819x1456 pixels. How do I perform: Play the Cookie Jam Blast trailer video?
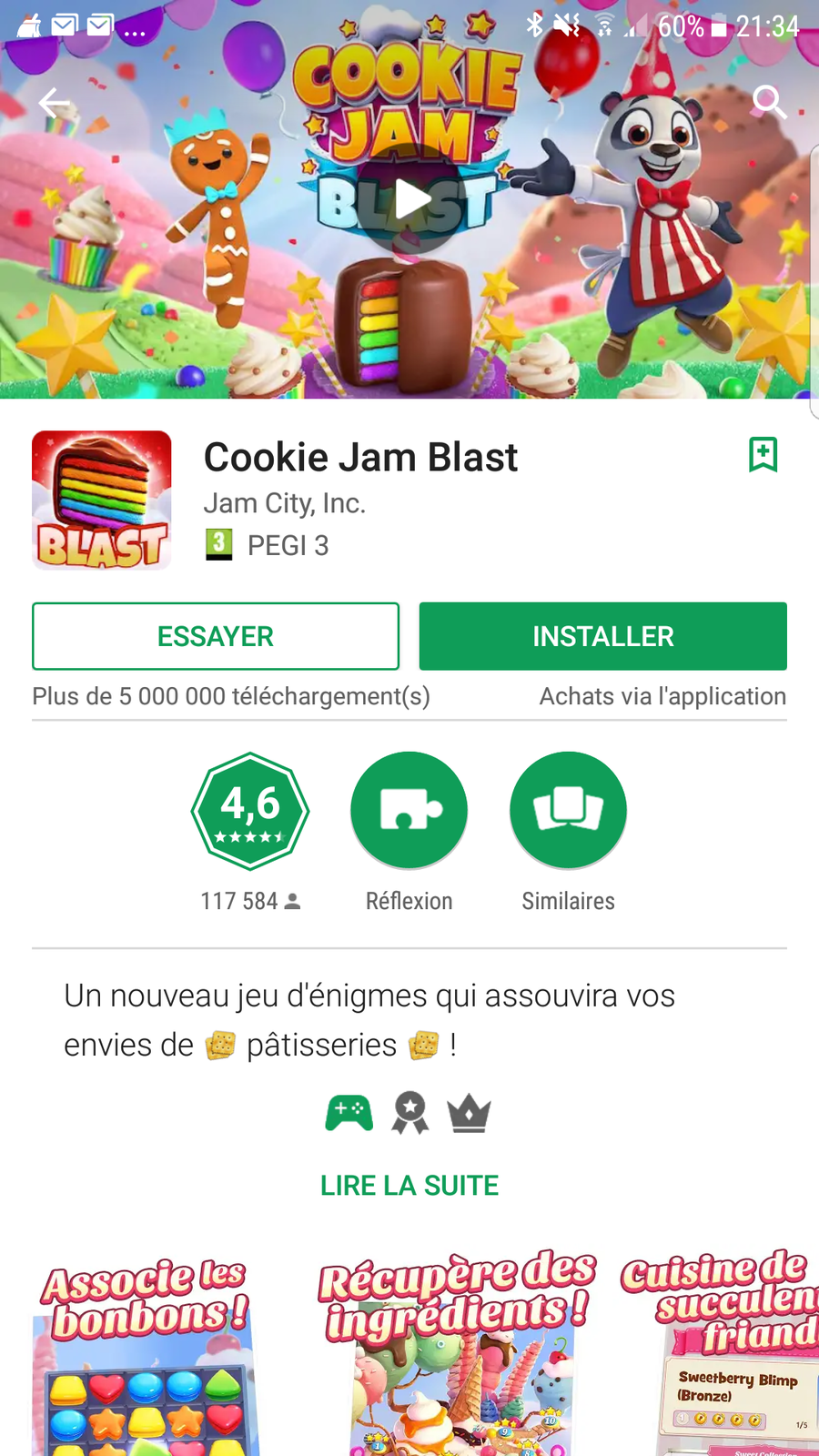409,200
